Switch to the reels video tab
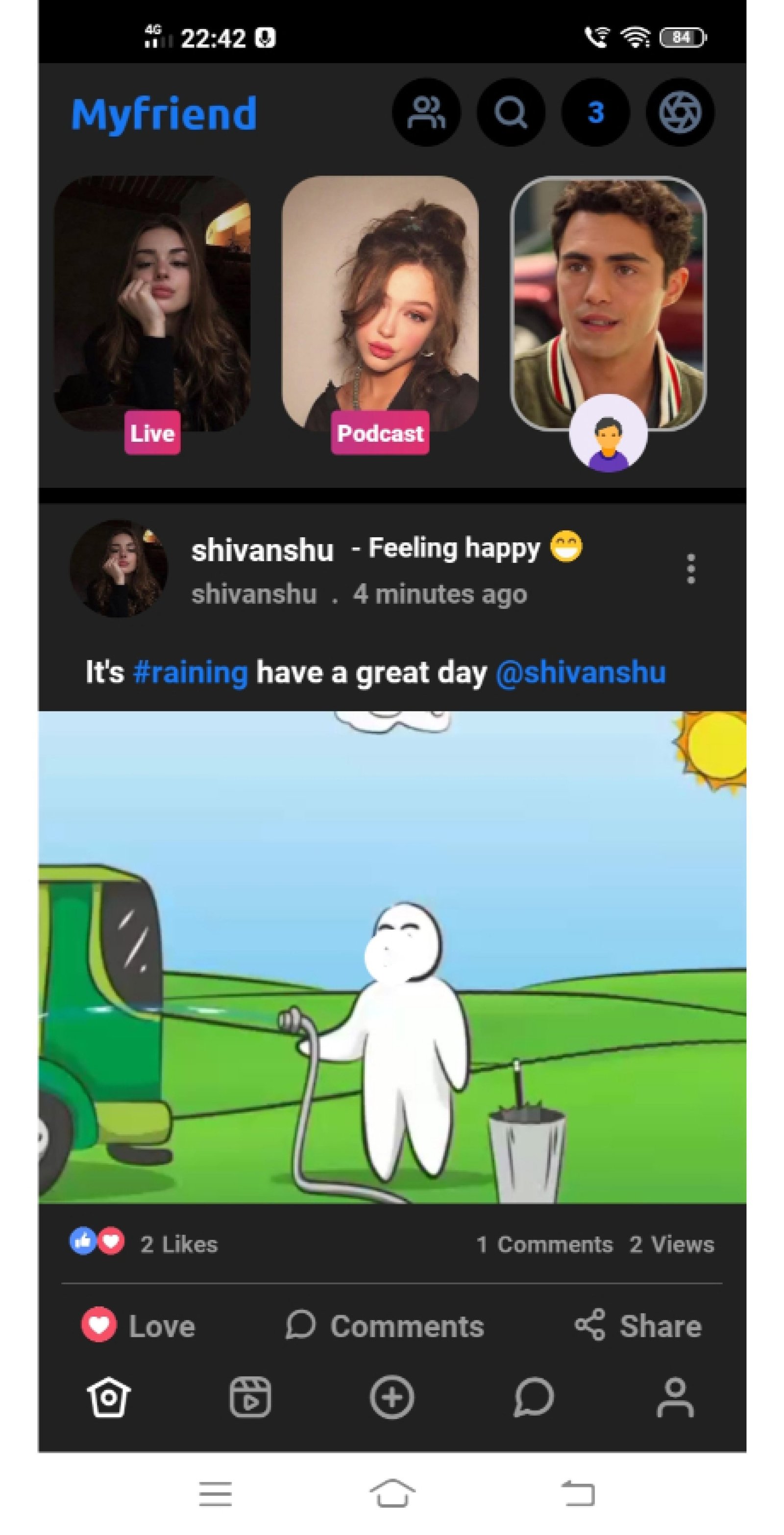 250,1397
